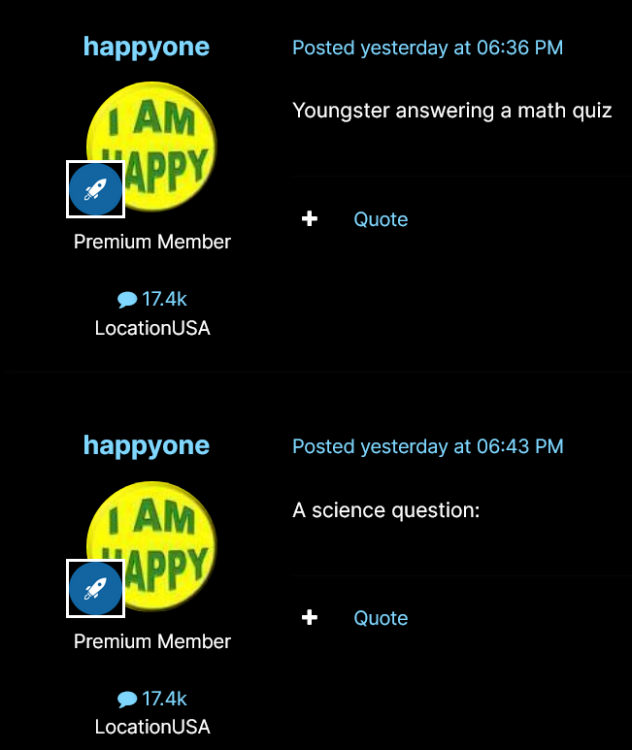View the 17.4k post count on the math quiz post

coord(152,299)
